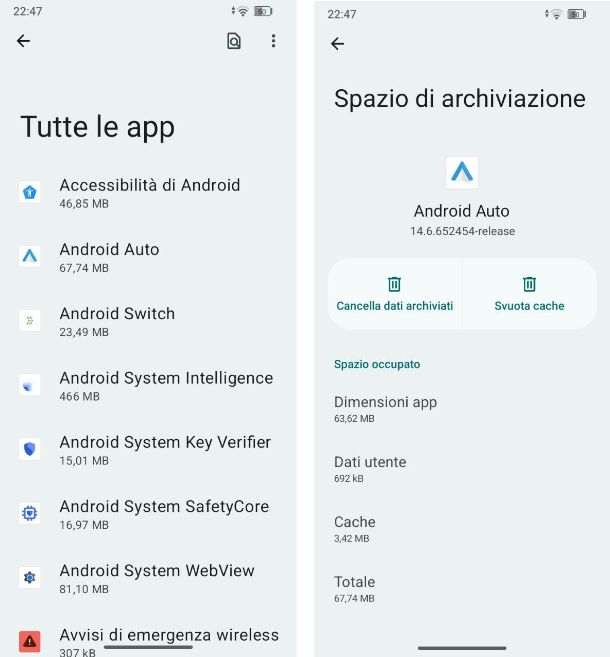Clear cache with Svuota cache
The height and width of the screenshot is (657, 610).
coord(529,294)
